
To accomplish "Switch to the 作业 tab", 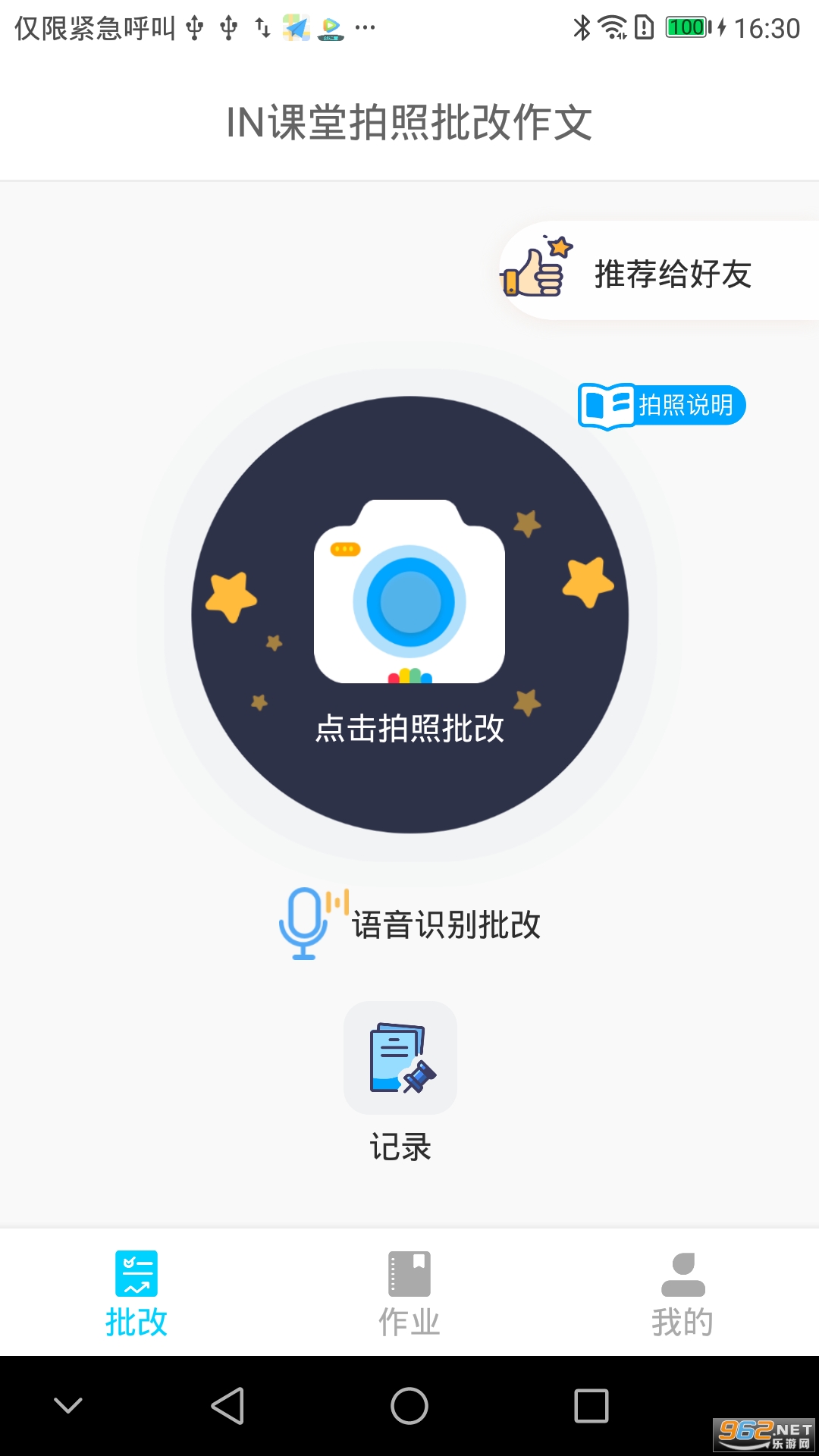I will pyautogui.click(x=409, y=1294).
